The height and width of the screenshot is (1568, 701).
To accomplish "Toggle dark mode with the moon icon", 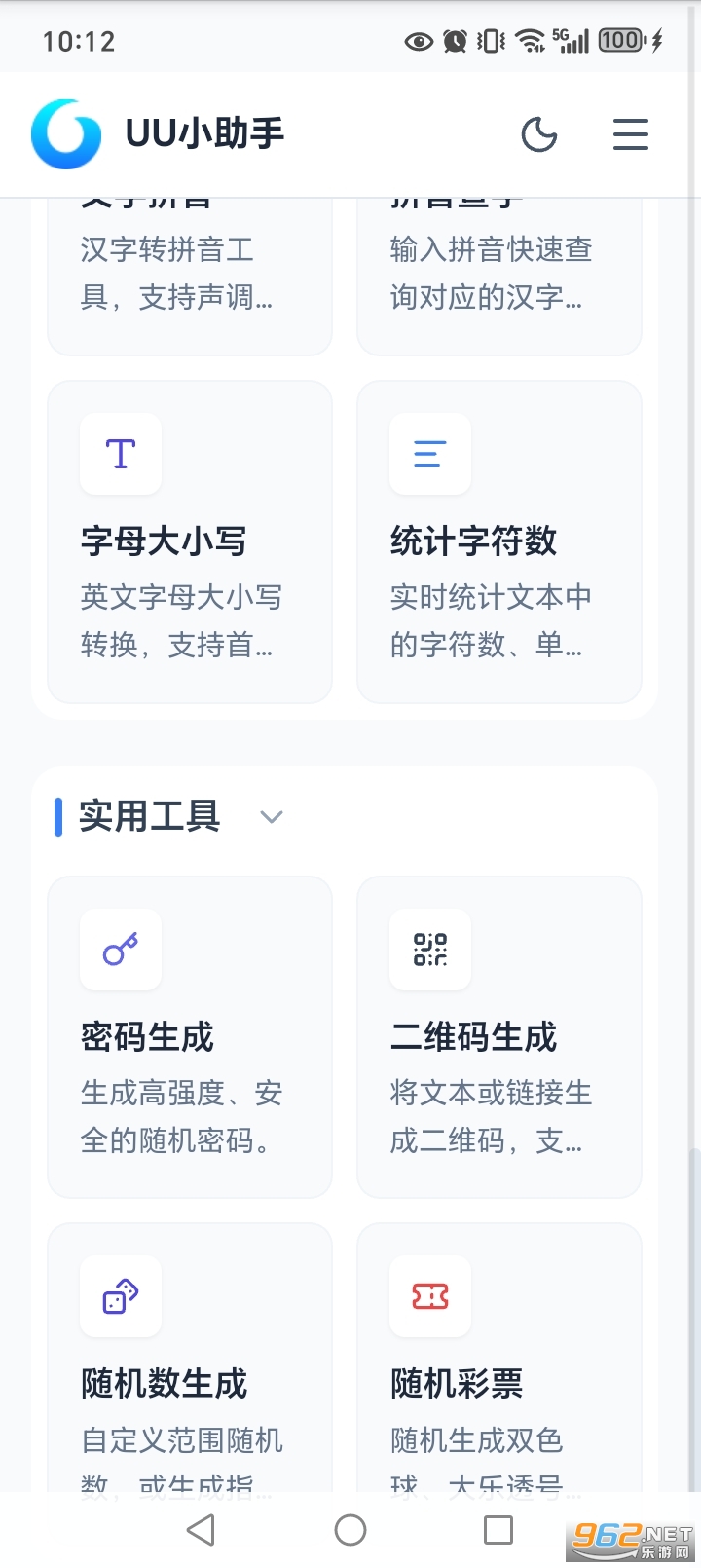I will pos(539,135).
